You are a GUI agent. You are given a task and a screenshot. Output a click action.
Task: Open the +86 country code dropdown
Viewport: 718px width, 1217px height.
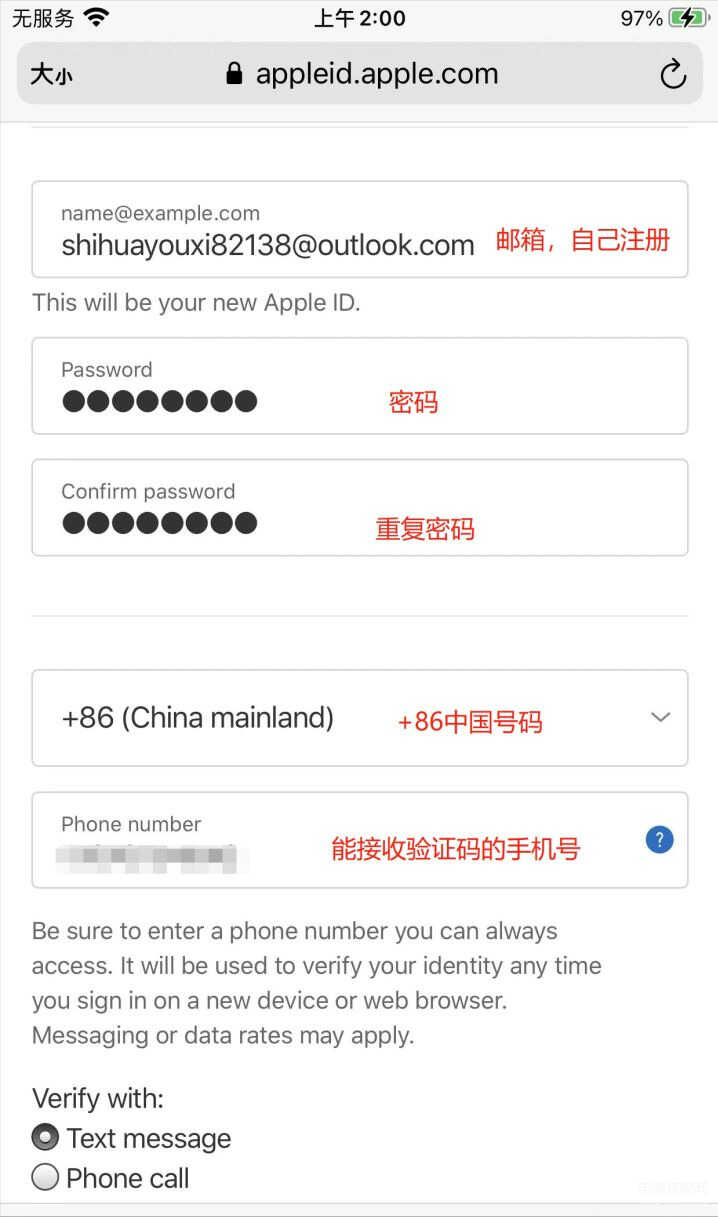click(360, 718)
